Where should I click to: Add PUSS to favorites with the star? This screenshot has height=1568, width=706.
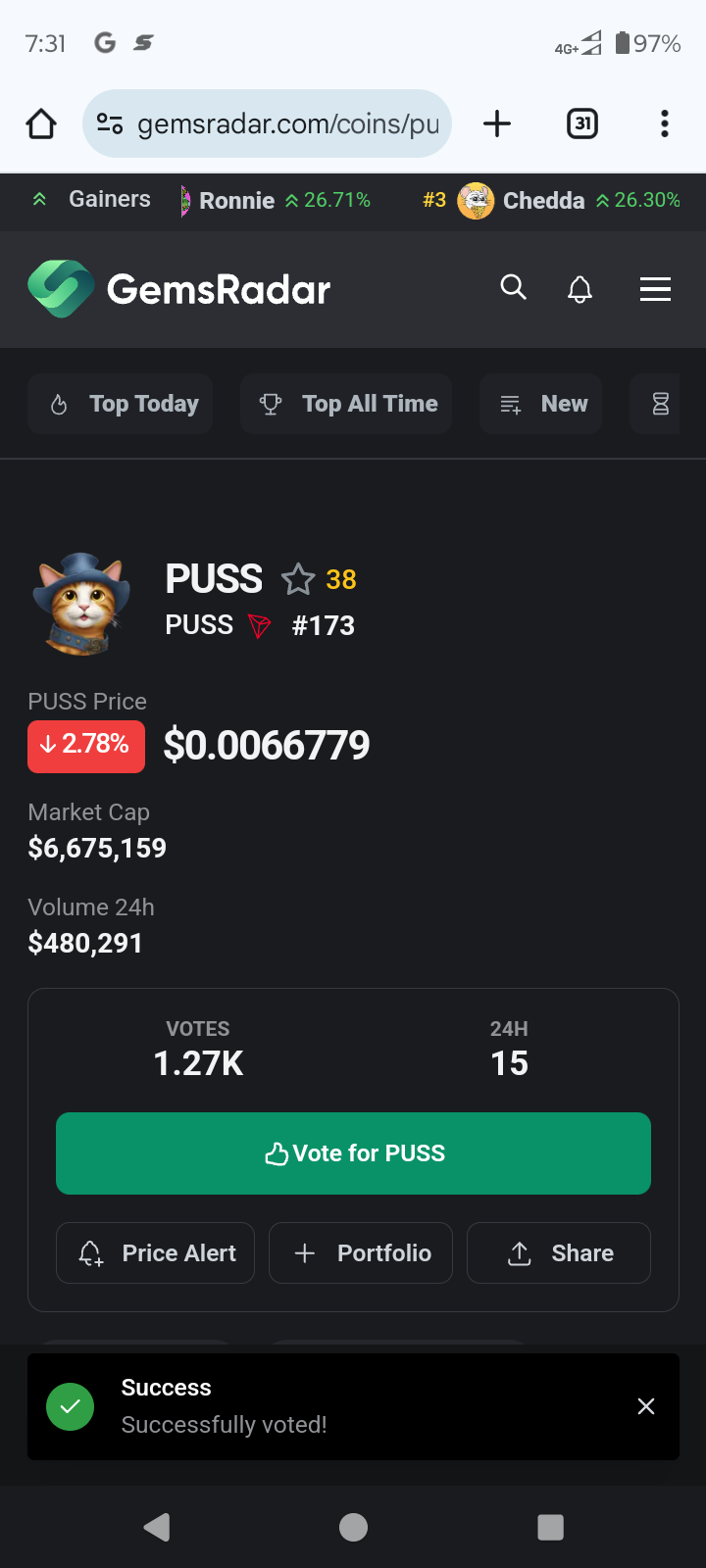(298, 579)
